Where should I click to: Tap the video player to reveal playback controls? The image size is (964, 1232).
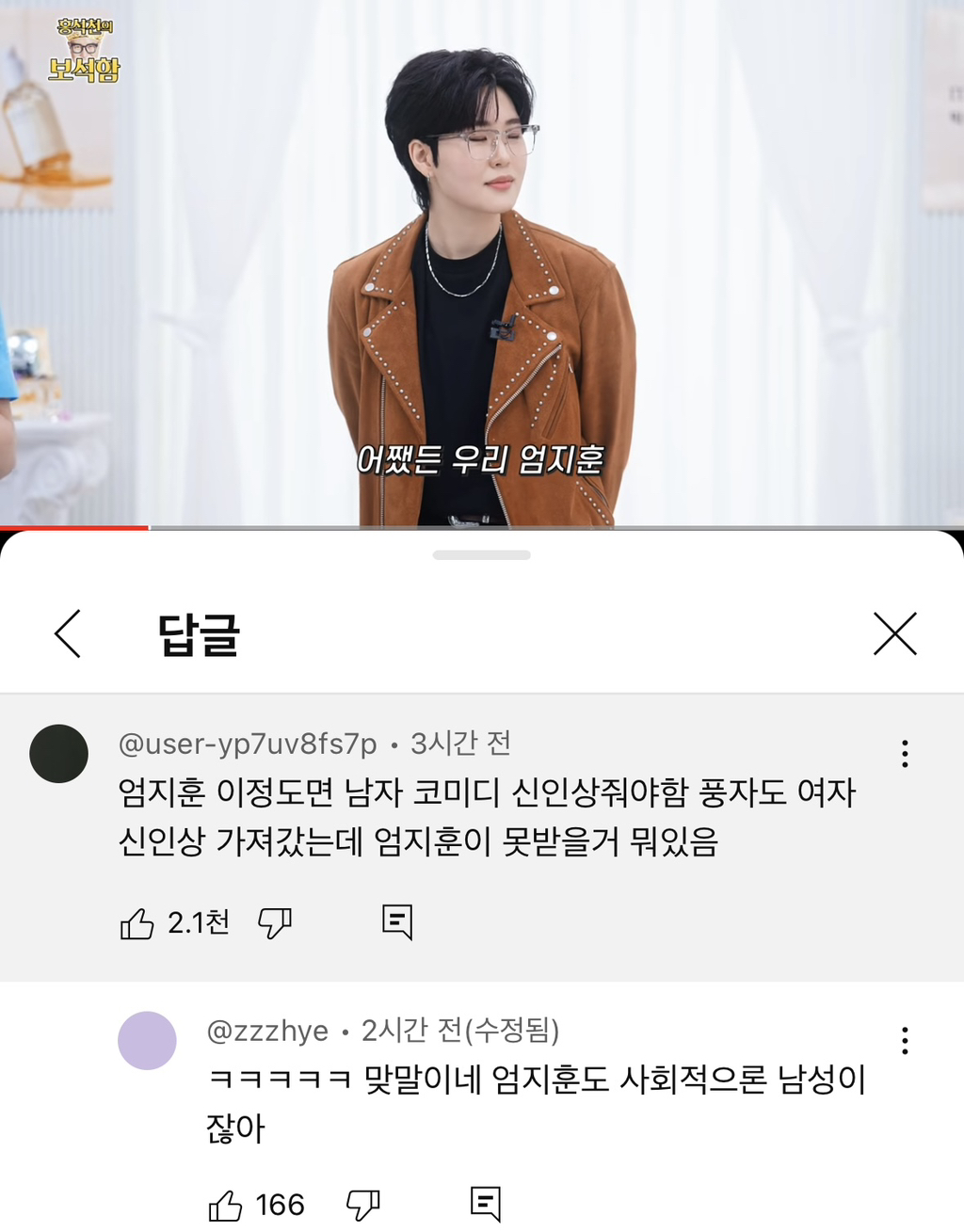(x=482, y=264)
